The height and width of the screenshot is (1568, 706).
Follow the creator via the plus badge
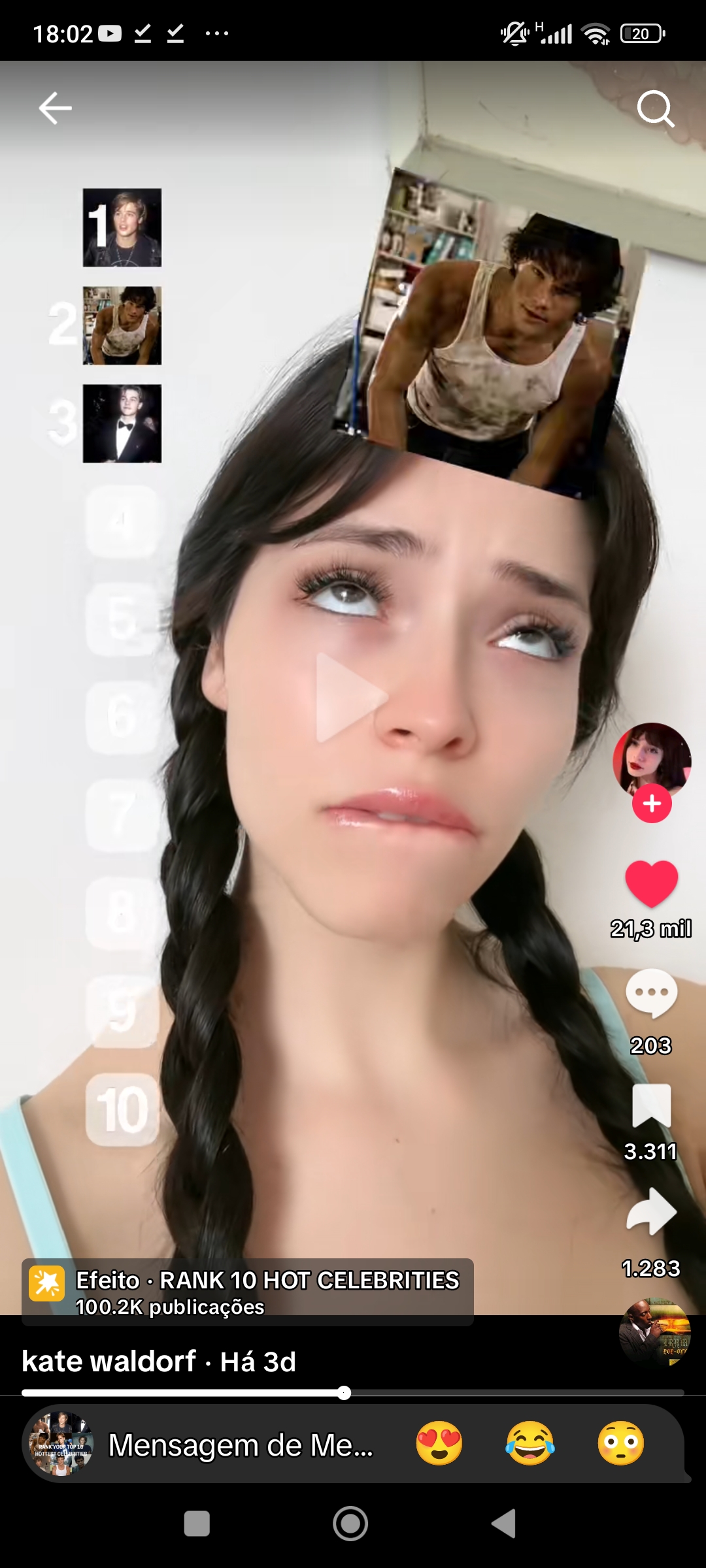point(652,804)
